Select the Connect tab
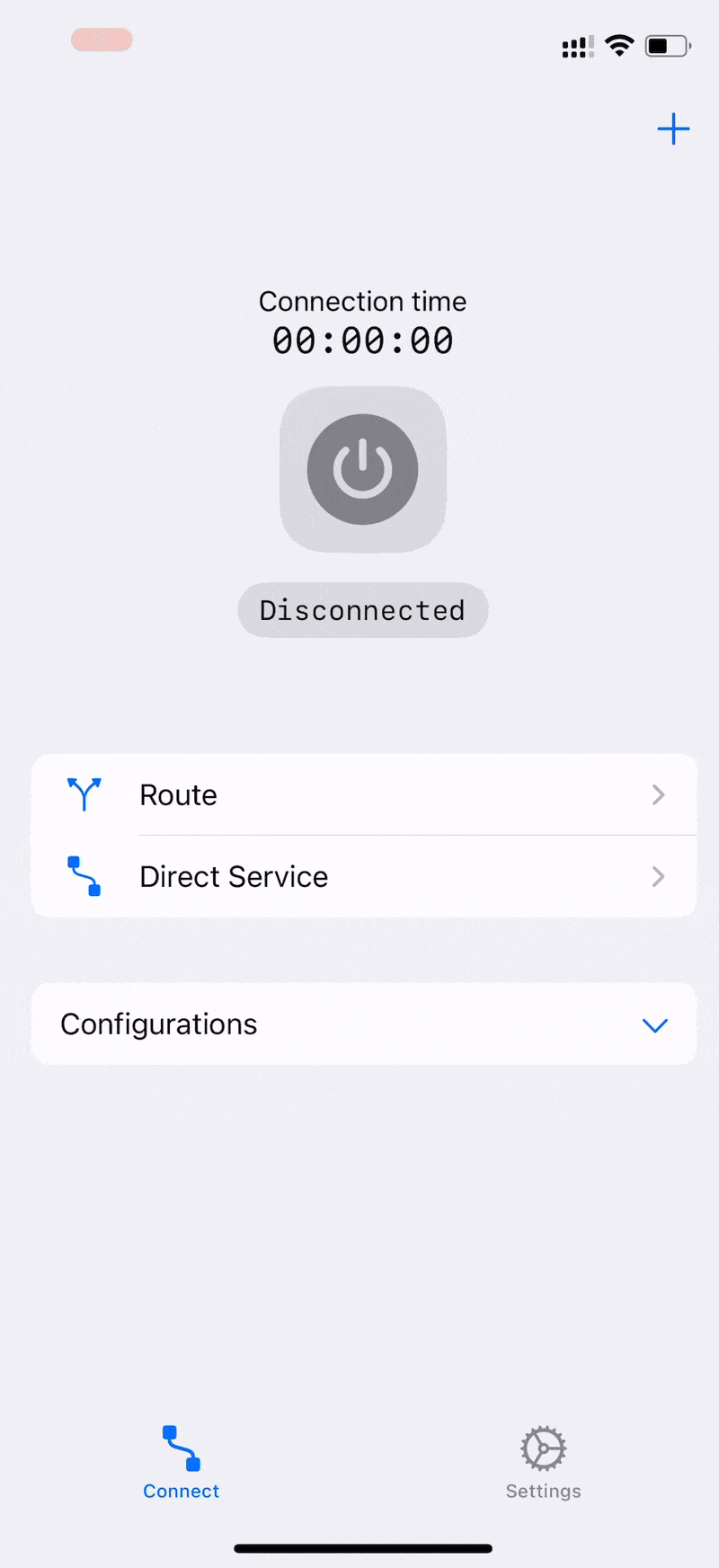The image size is (719, 1568). [182, 1462]
